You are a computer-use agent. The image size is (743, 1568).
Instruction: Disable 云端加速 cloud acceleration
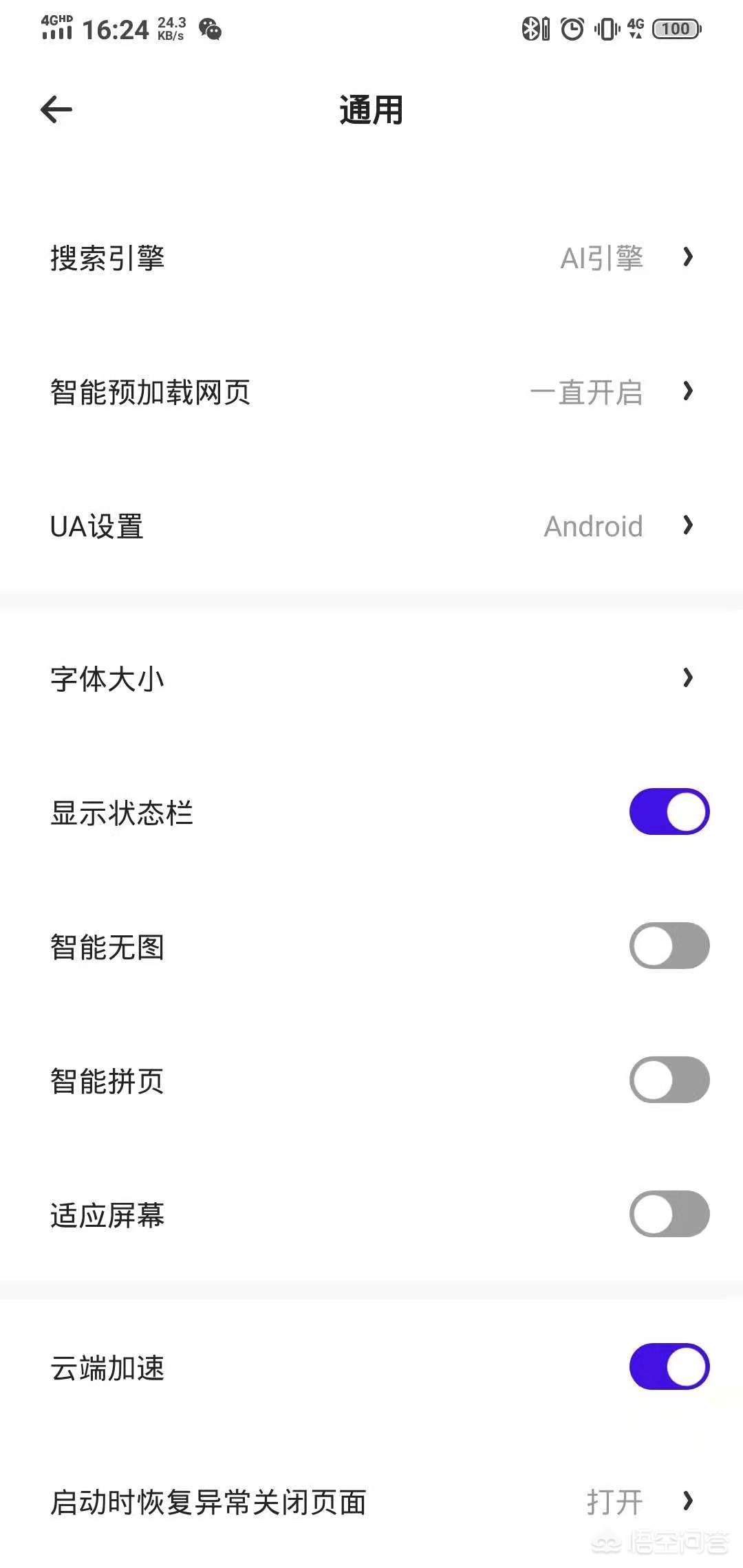coord(669,1366)
